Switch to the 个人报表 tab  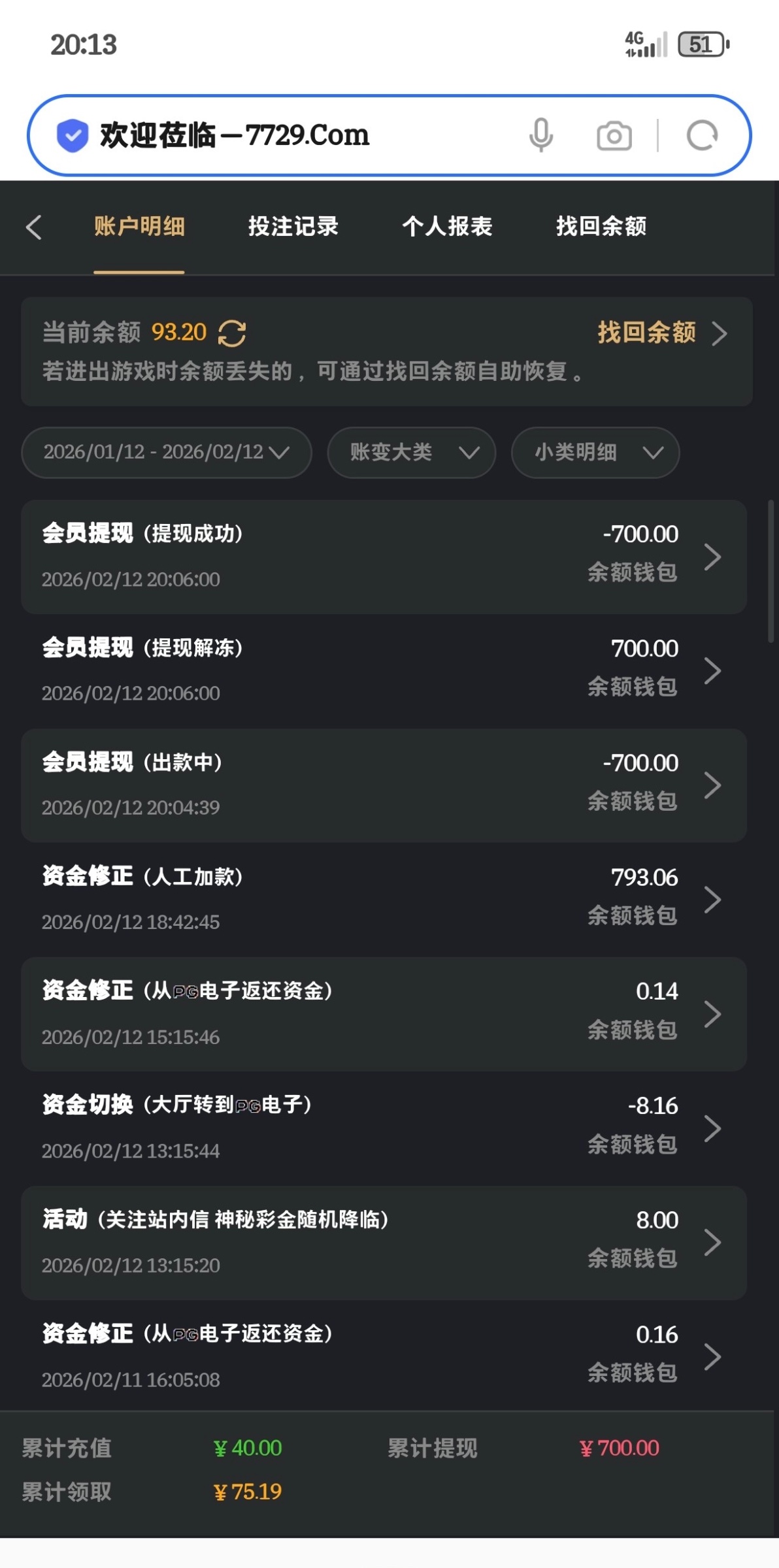pos(447,227)
